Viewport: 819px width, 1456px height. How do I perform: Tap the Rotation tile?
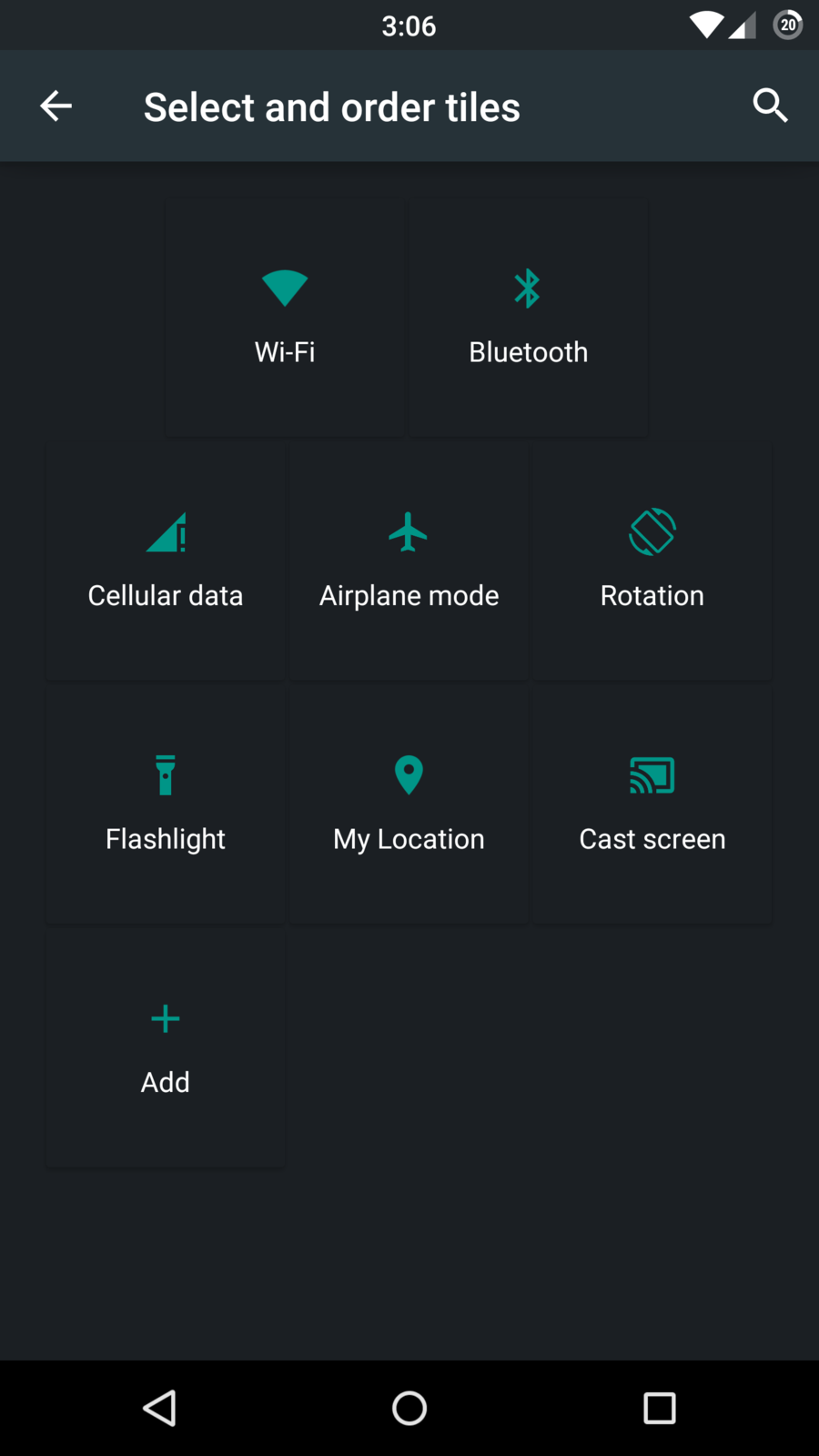652,561
